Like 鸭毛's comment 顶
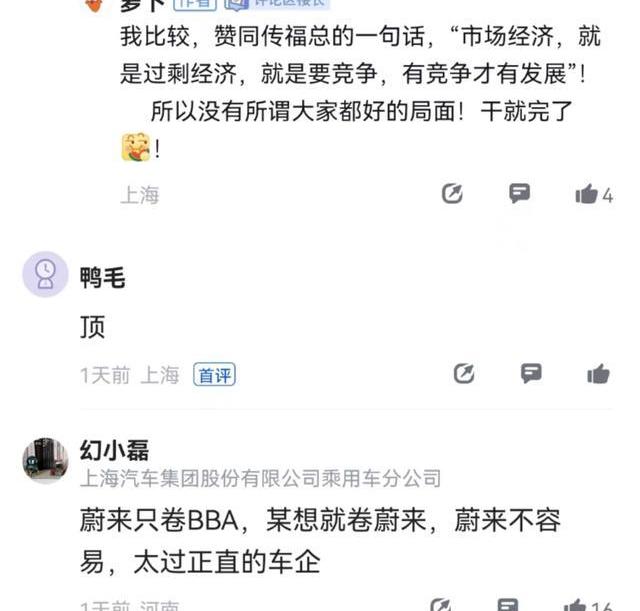The width and height of the screenshot is (640, 611). [x=598, y=375]
